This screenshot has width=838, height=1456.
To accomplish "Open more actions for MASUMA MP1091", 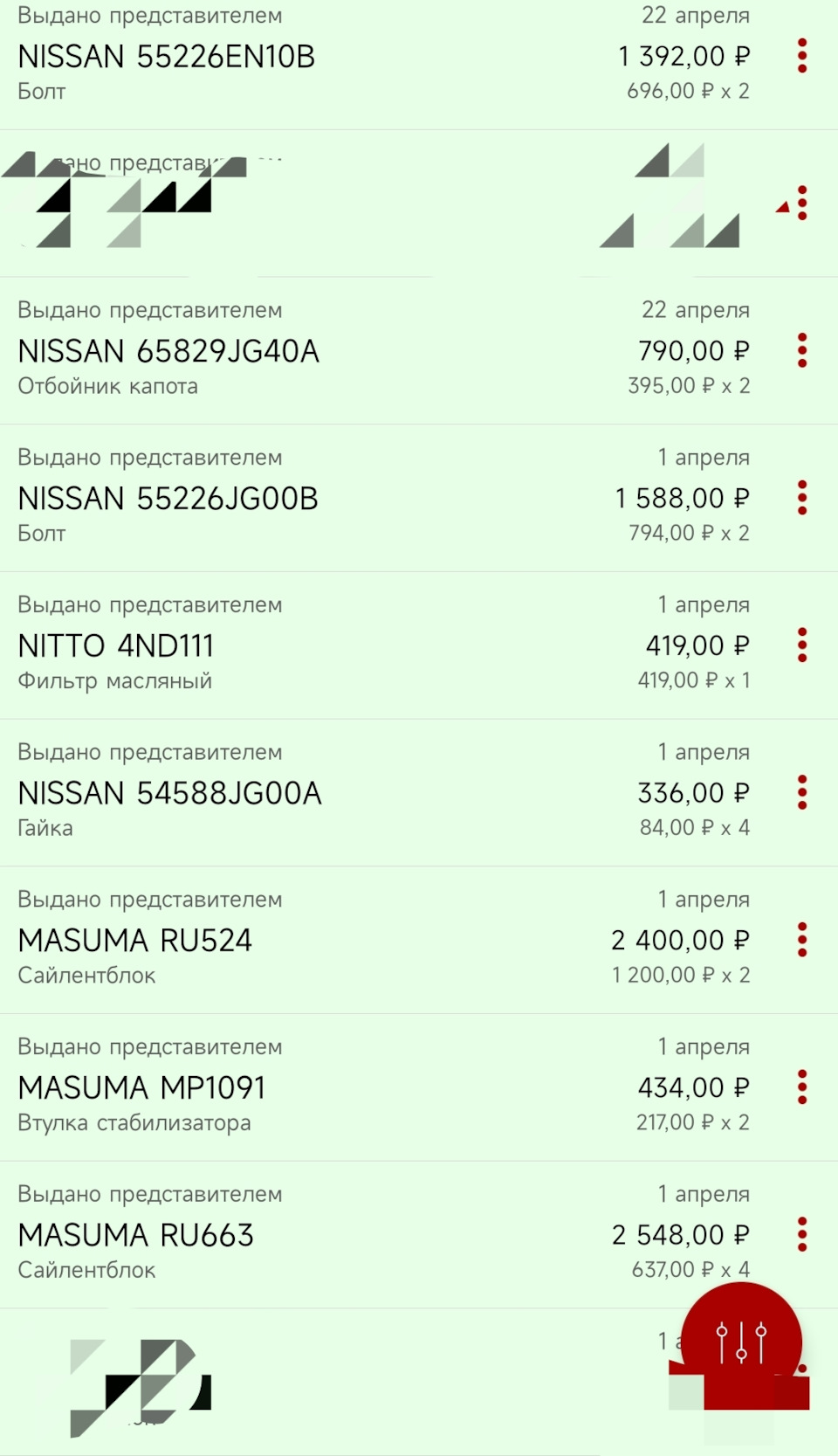I will coord(802,1087).
